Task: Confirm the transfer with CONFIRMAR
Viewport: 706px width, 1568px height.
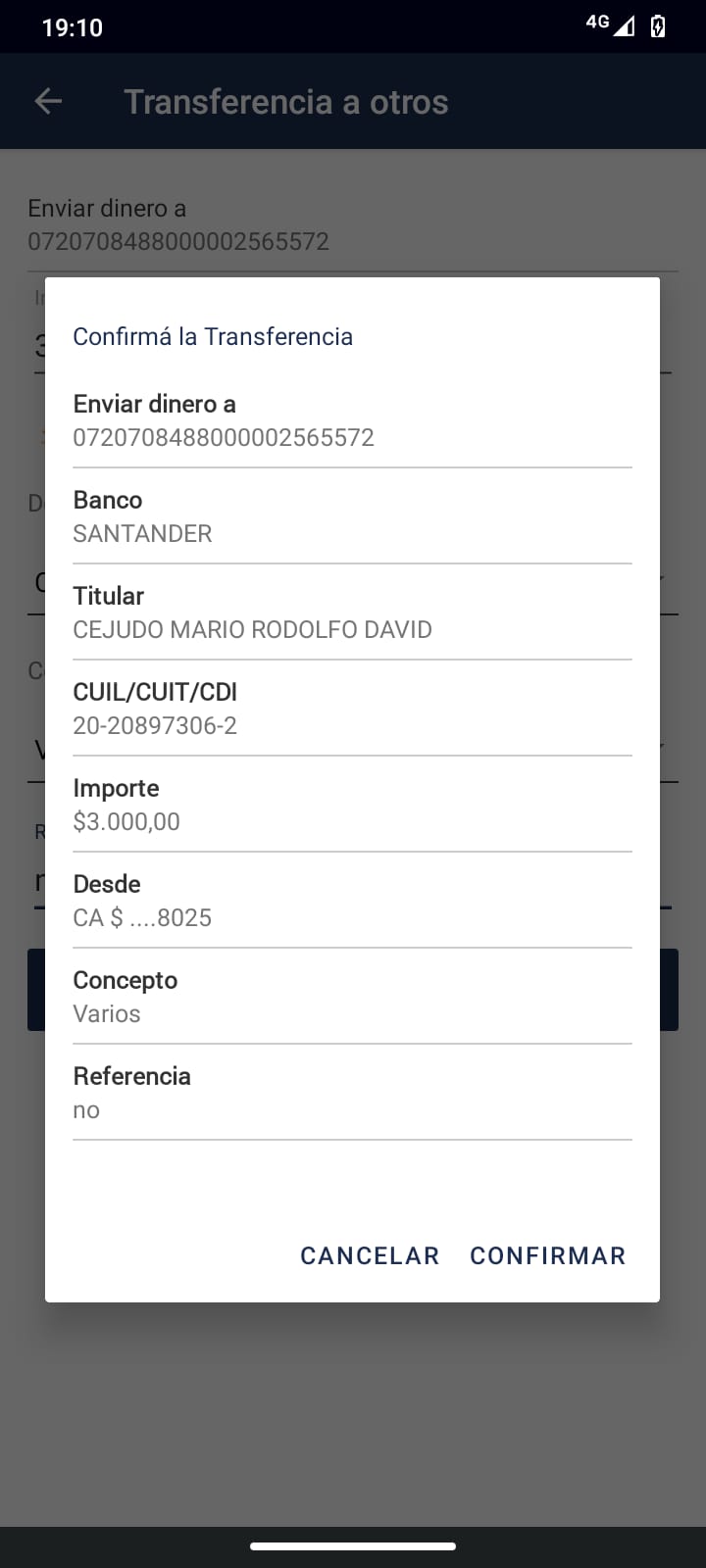Action: [547, 1255]
